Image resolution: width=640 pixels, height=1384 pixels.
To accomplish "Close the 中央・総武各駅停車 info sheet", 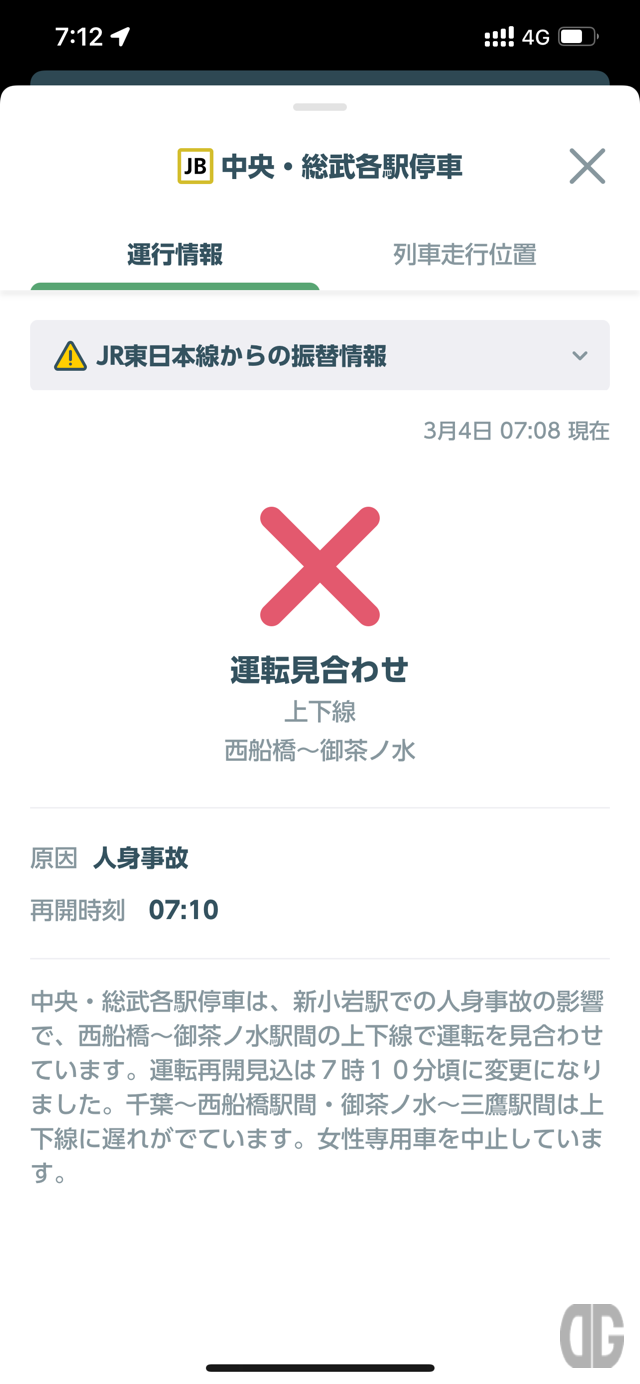I will pos(587,166).
